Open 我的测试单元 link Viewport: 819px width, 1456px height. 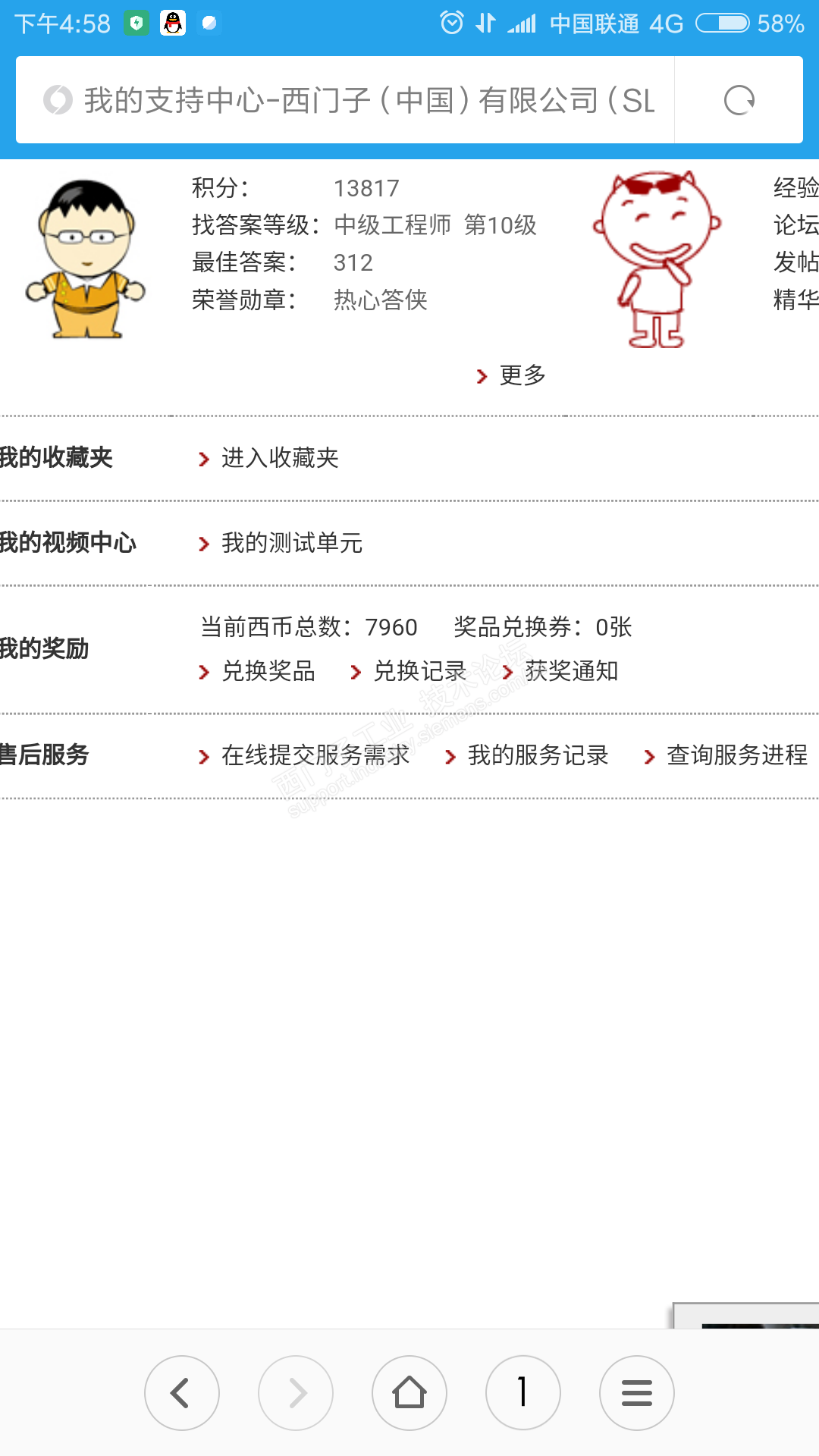291,543
